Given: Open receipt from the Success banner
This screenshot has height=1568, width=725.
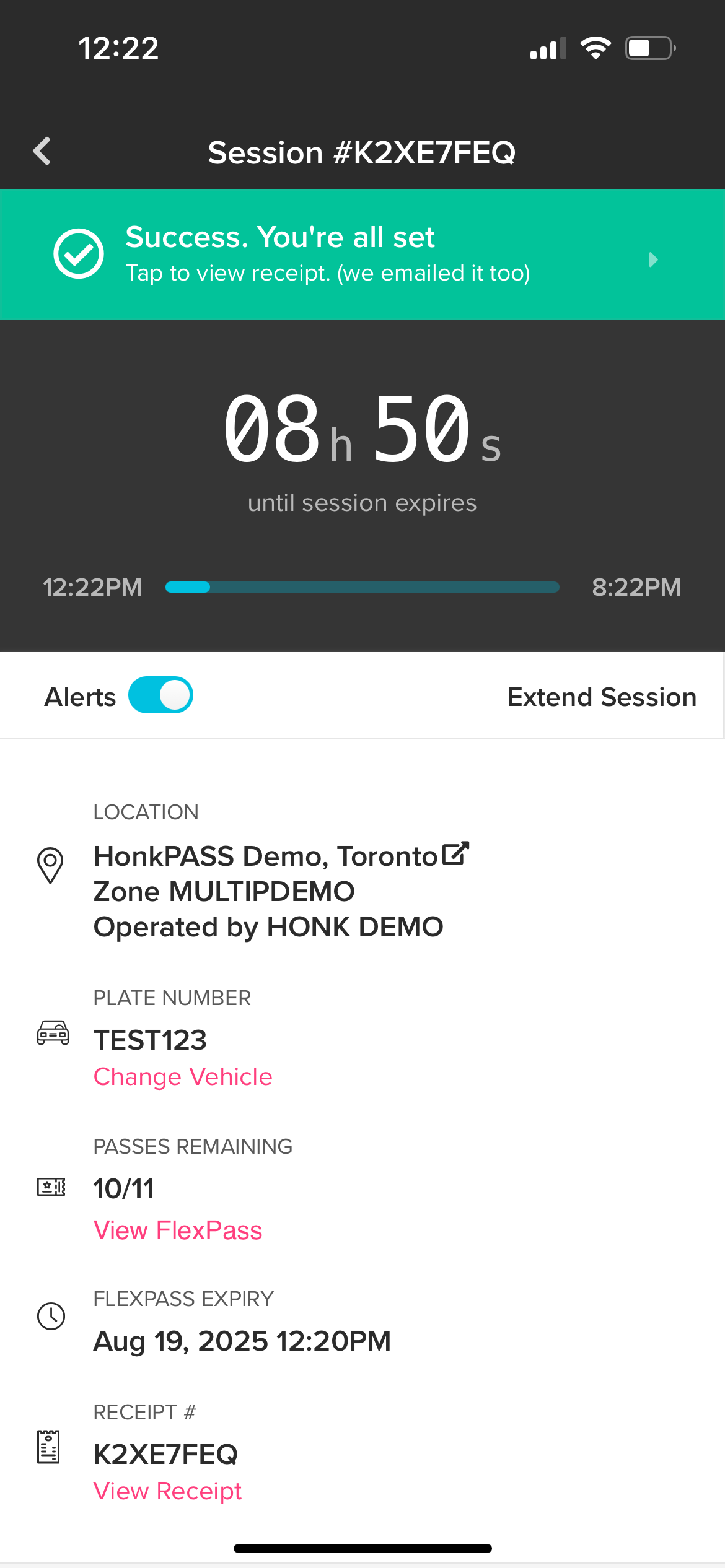Looking at the screenshot, I should (x=362, y=255).
